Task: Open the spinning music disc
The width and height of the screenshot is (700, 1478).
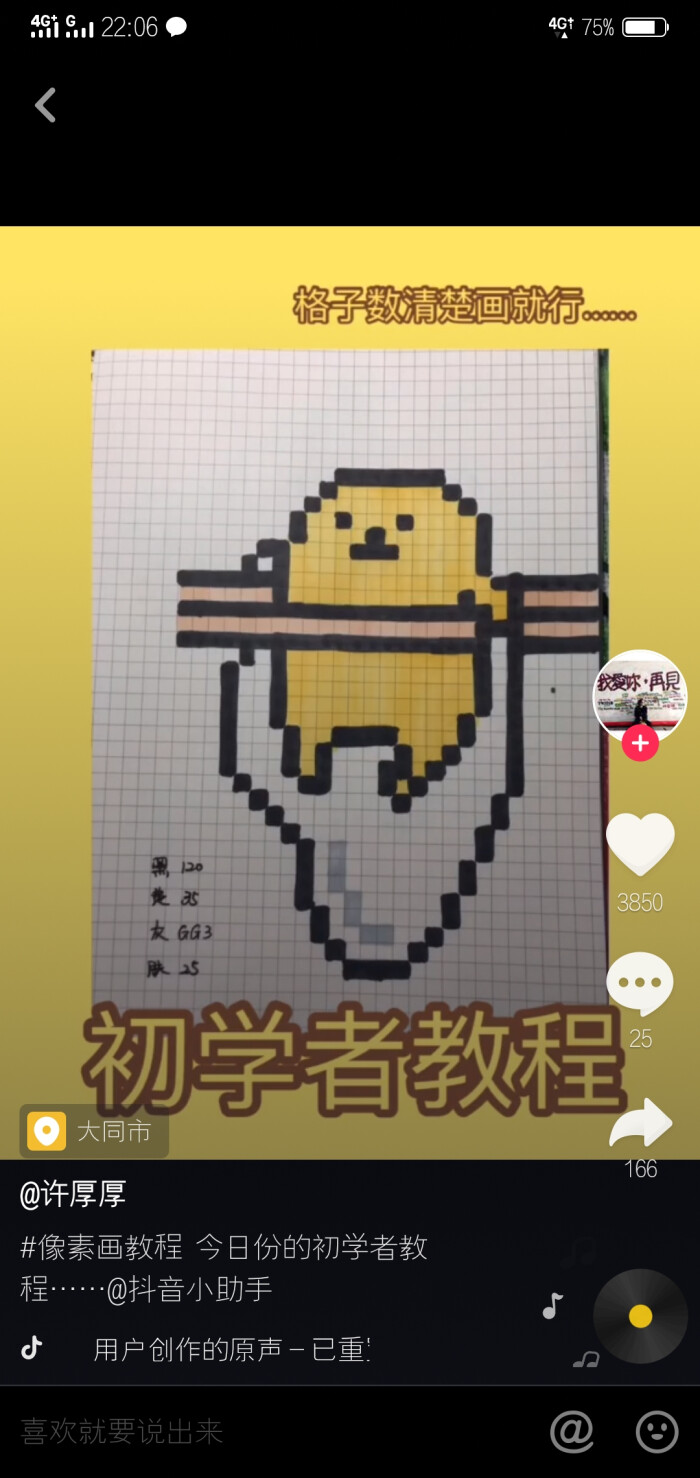Action: coord(641,1316)
